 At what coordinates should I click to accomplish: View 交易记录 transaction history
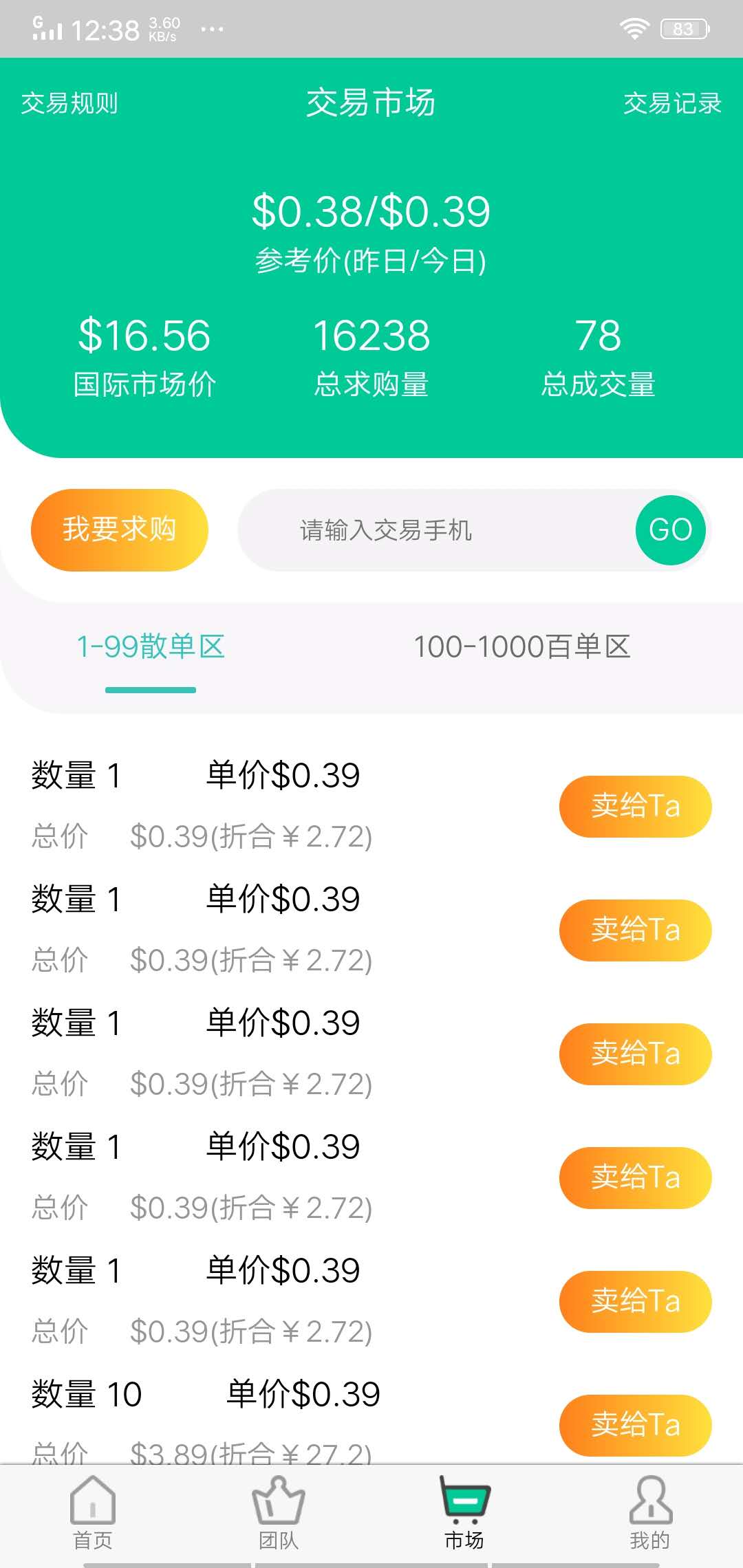pyautogui.click(x=673, y=104)
